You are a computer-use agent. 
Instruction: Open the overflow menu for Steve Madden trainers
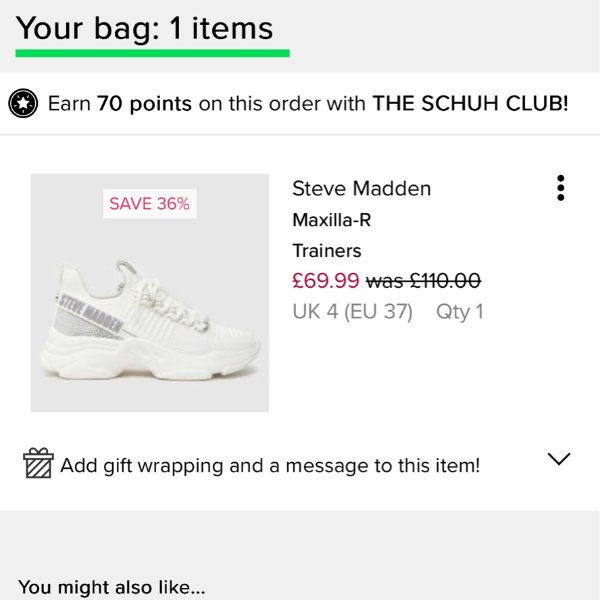click(x=561, y=188)
